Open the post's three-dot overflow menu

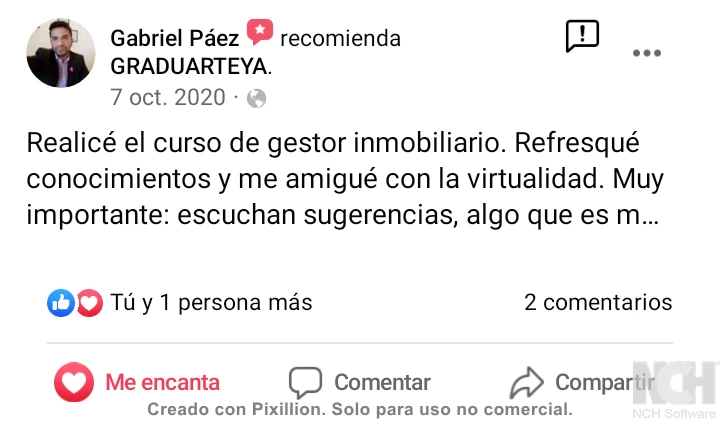(647, 54)
